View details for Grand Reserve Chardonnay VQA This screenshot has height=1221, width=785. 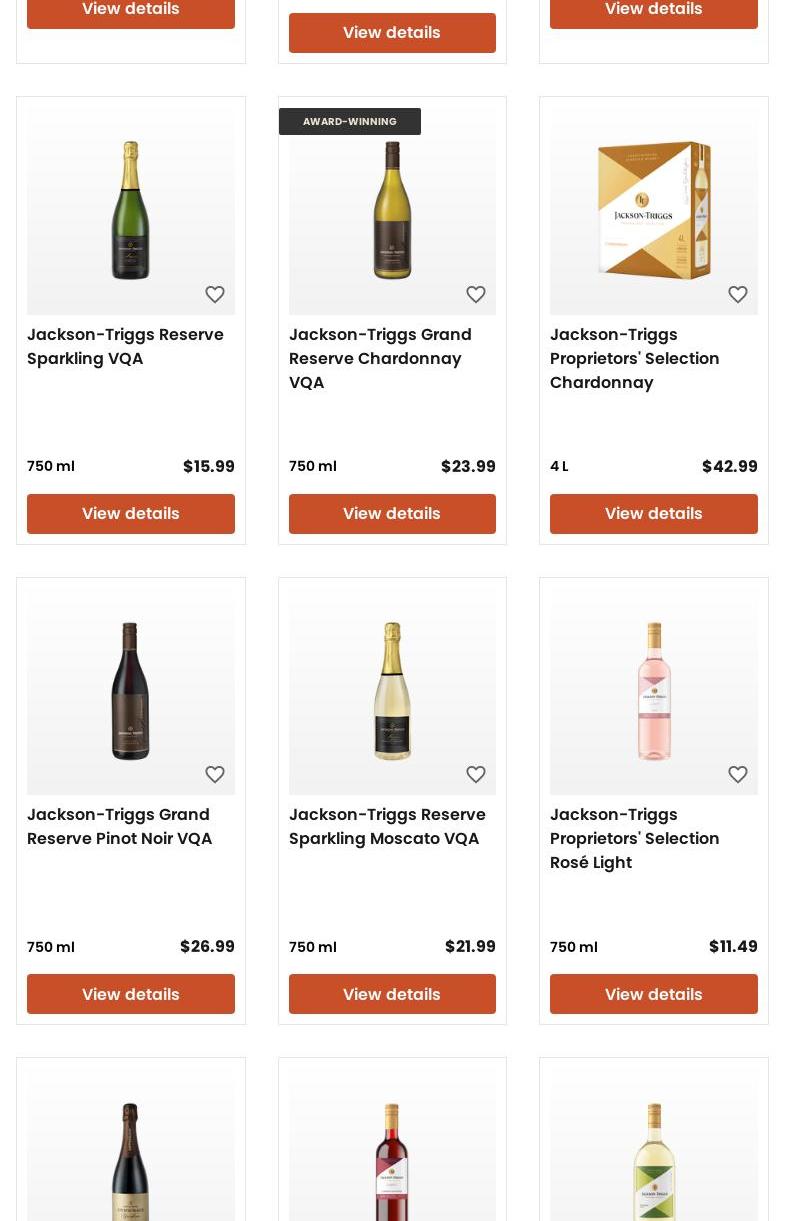(x=392, y=514)
